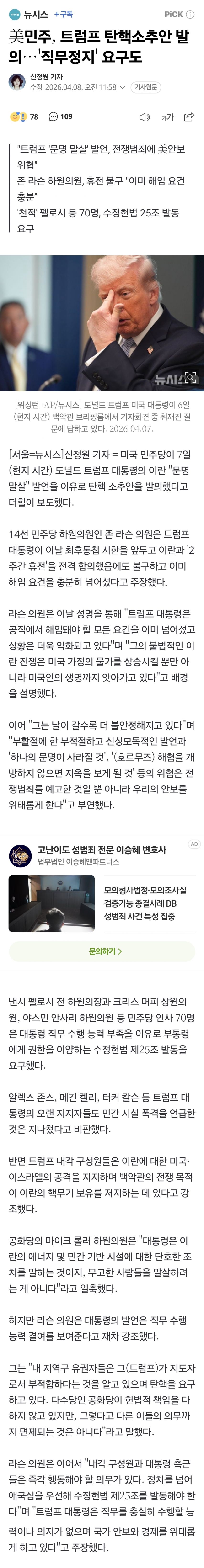Screen dimensions: 204x1568
Task: Listen to the article with the speaker icon
Action: click(x=144, y=117)
